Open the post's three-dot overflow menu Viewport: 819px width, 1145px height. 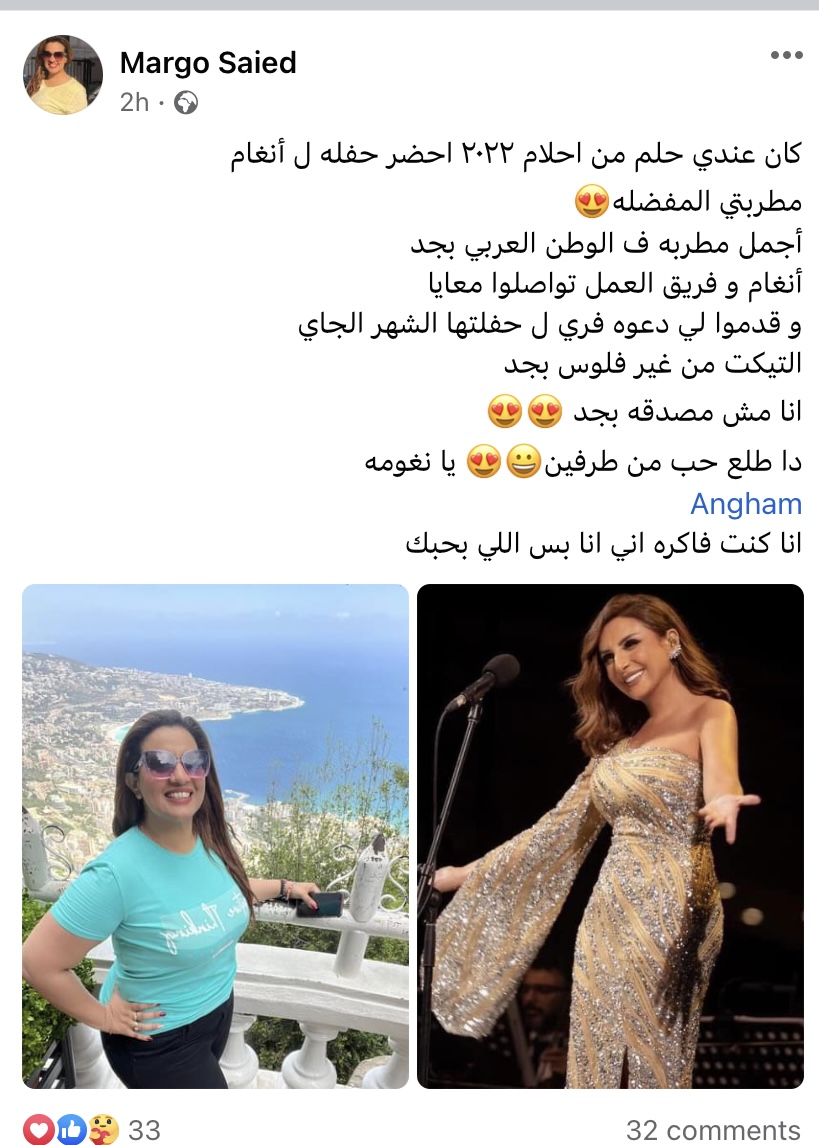785,55
